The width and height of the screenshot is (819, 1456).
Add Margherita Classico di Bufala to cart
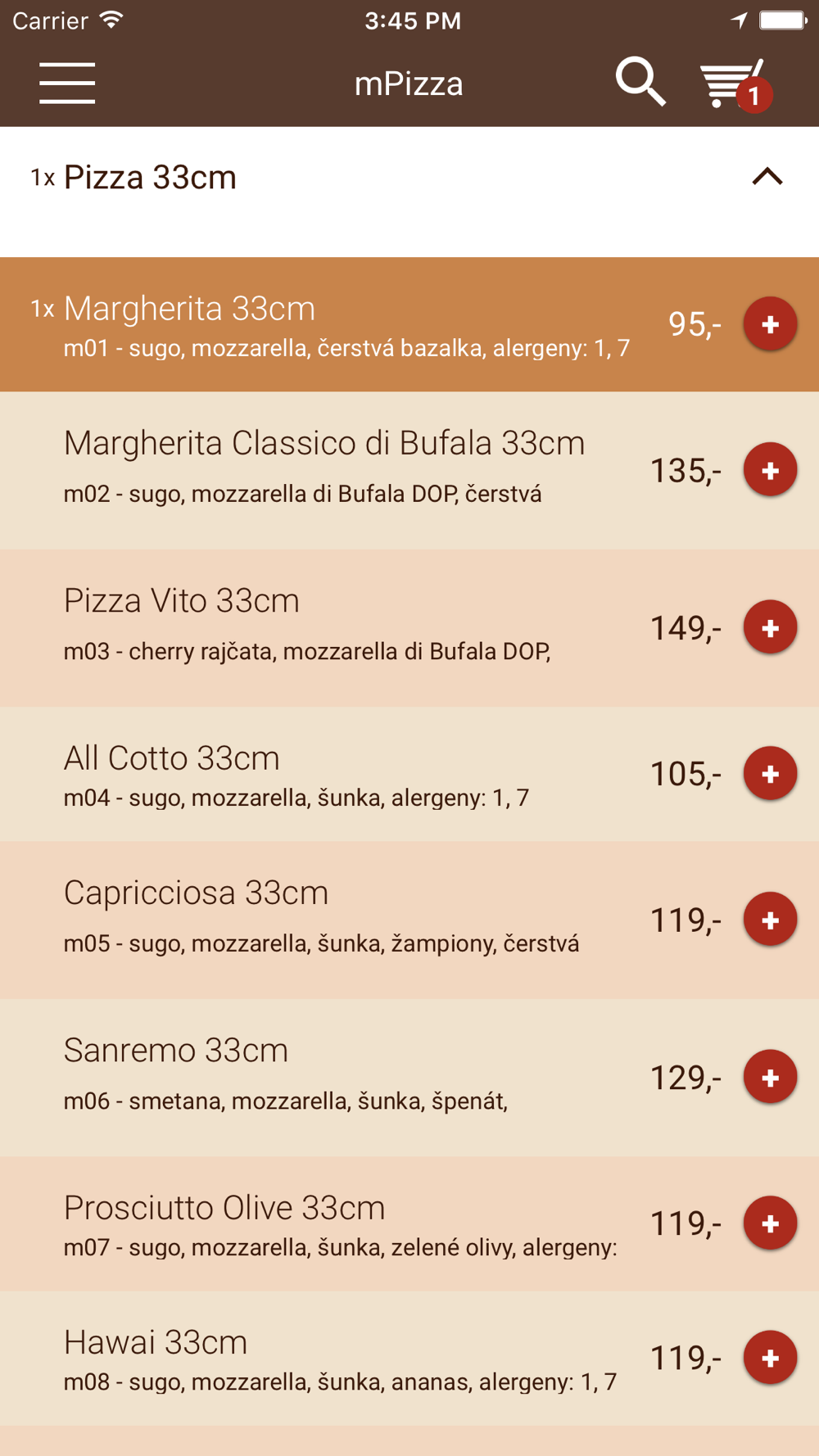pyautogui.click(x=770, y=470)
